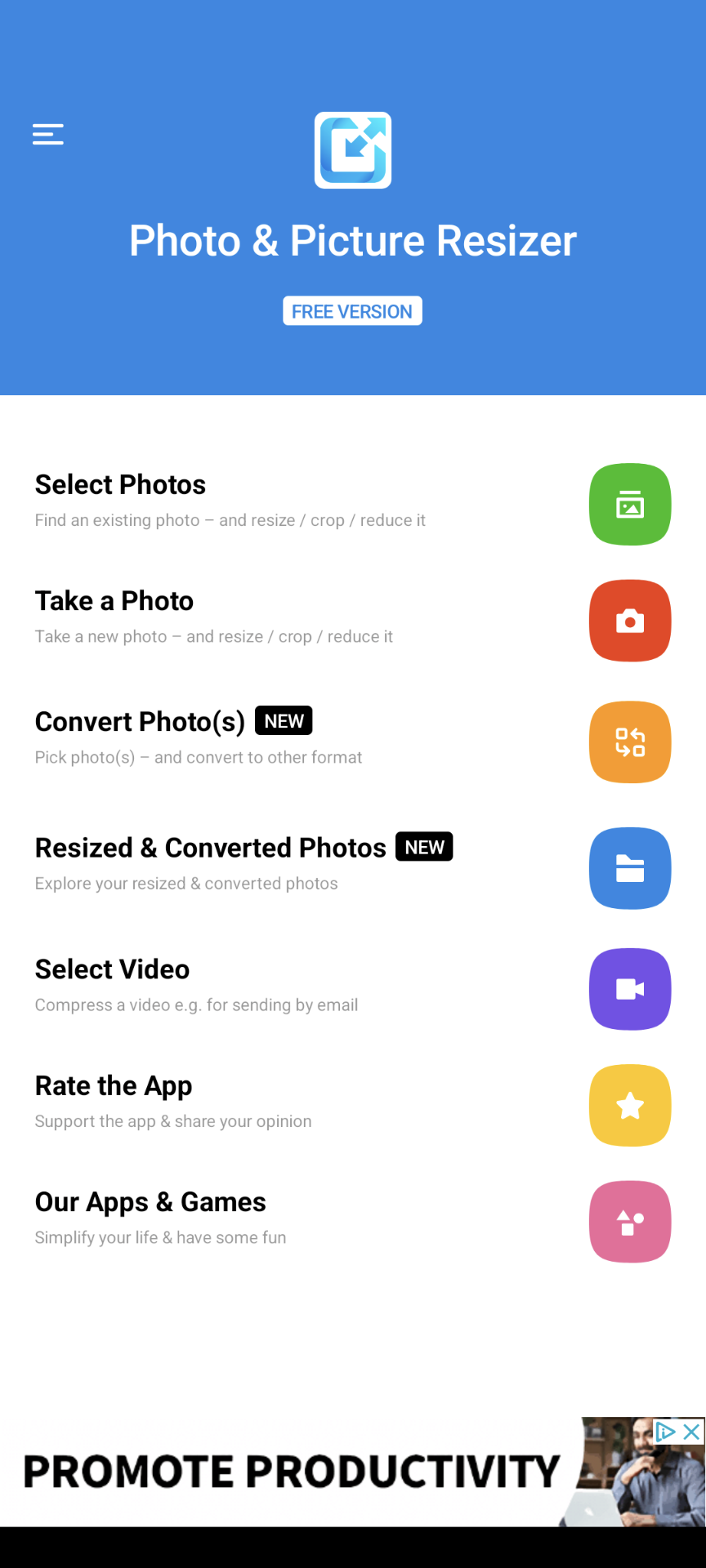Screen dimensions: 706x1568
Task: Browse Resized & Converted Photos
Action: [629, 868]
